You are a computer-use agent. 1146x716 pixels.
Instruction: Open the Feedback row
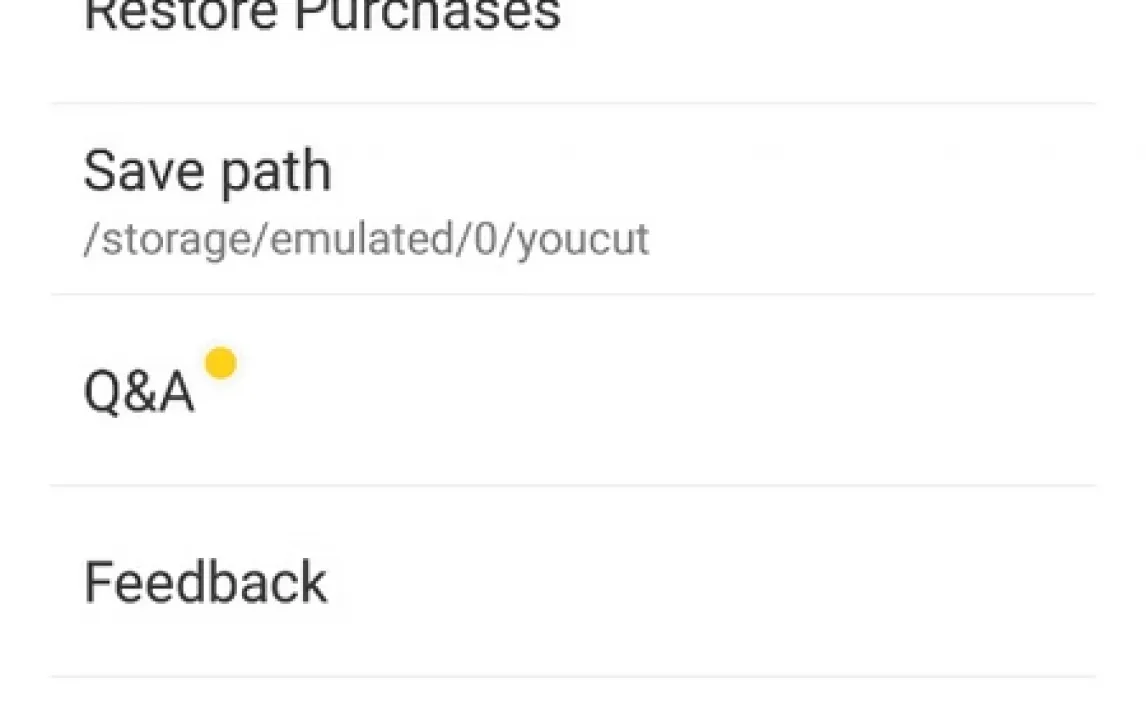coord(206,582)
